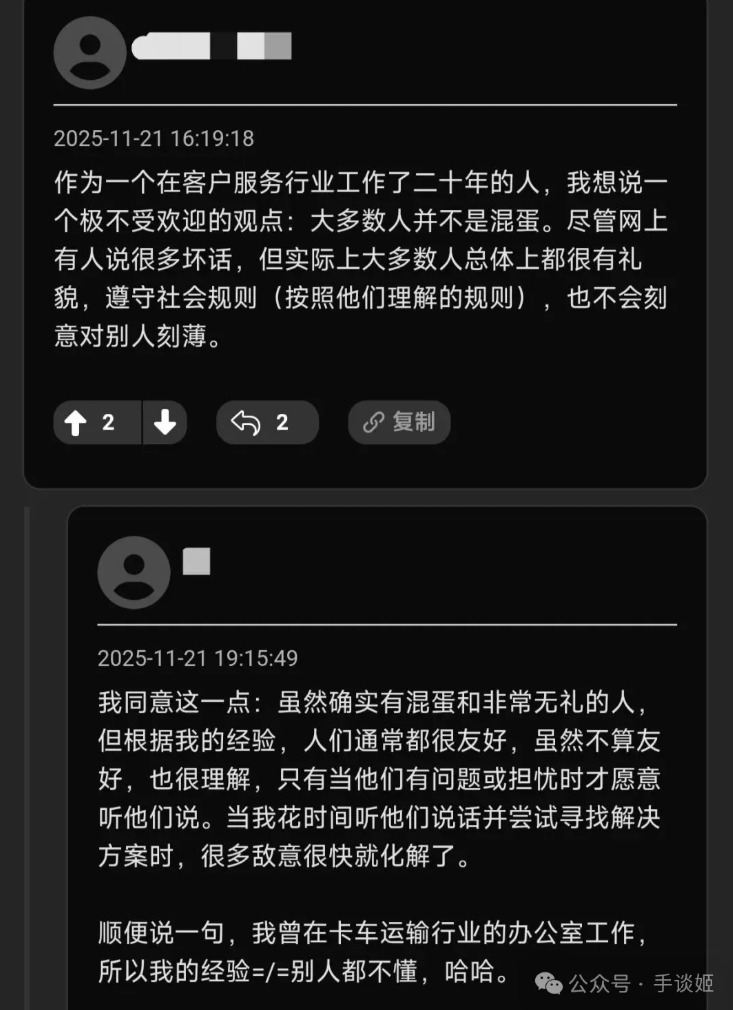
Task: Tap the 复制 copy button
Action: coord(399,423)
